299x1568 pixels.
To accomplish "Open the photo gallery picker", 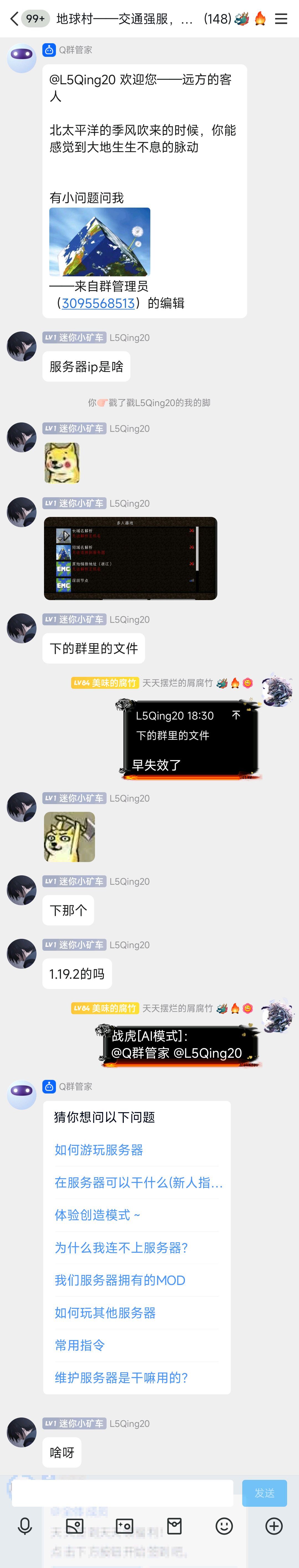I will pos(75,1525).
